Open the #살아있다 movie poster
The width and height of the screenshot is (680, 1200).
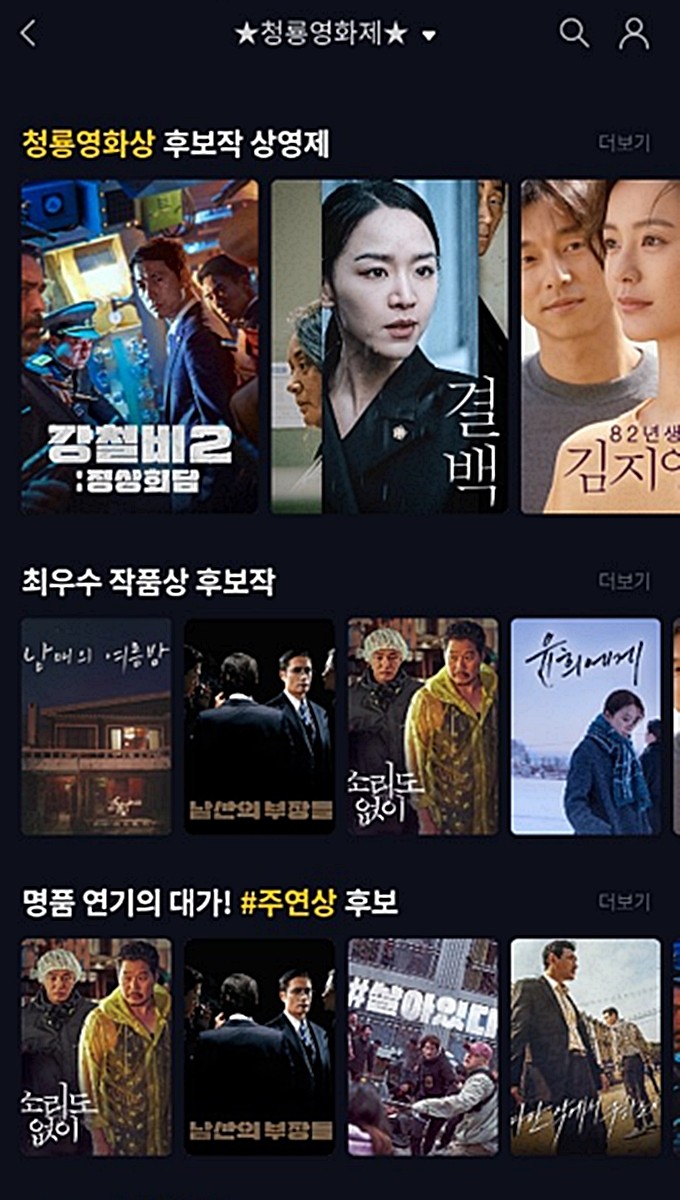pyautogui.click(x=423, y=1047)
